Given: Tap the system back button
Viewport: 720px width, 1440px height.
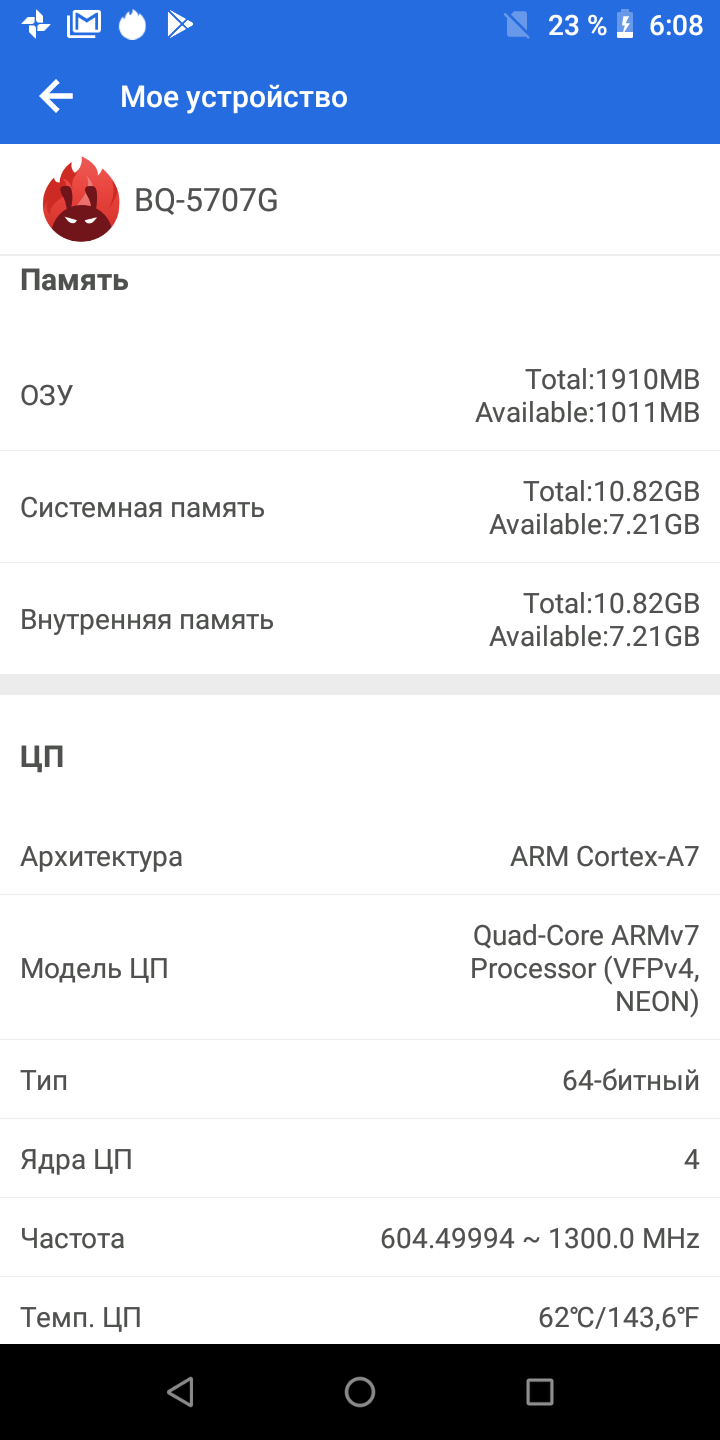Looking at the screenshot, I should click(x=180, y=1392).
